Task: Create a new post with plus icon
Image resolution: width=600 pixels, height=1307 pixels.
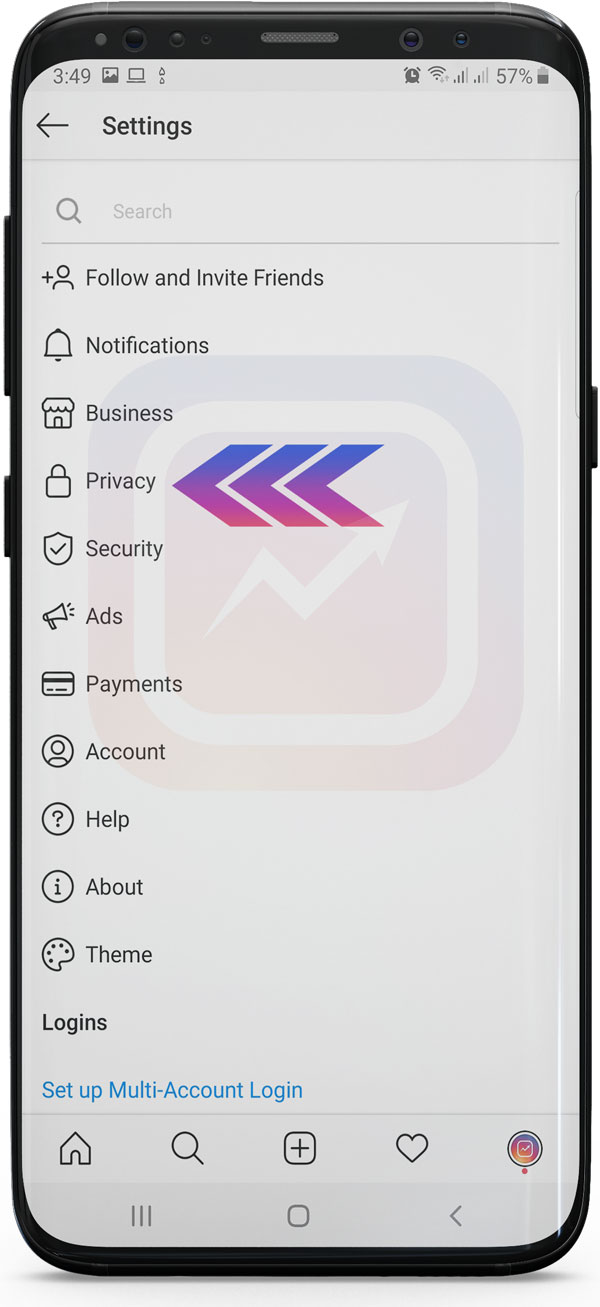Action: 300,1149
